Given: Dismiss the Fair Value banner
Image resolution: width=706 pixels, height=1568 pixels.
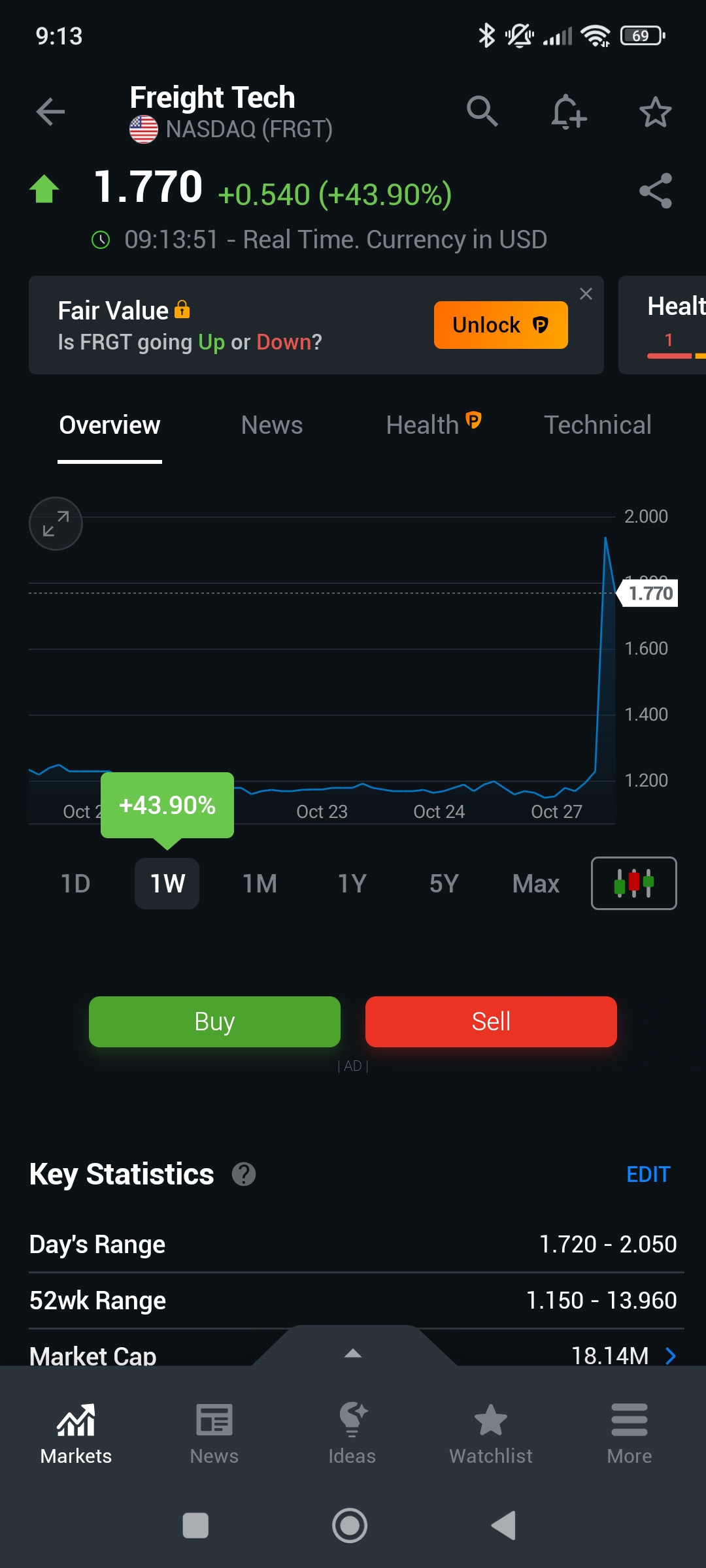Looking at the screenshot, I should tap(586, 294).
